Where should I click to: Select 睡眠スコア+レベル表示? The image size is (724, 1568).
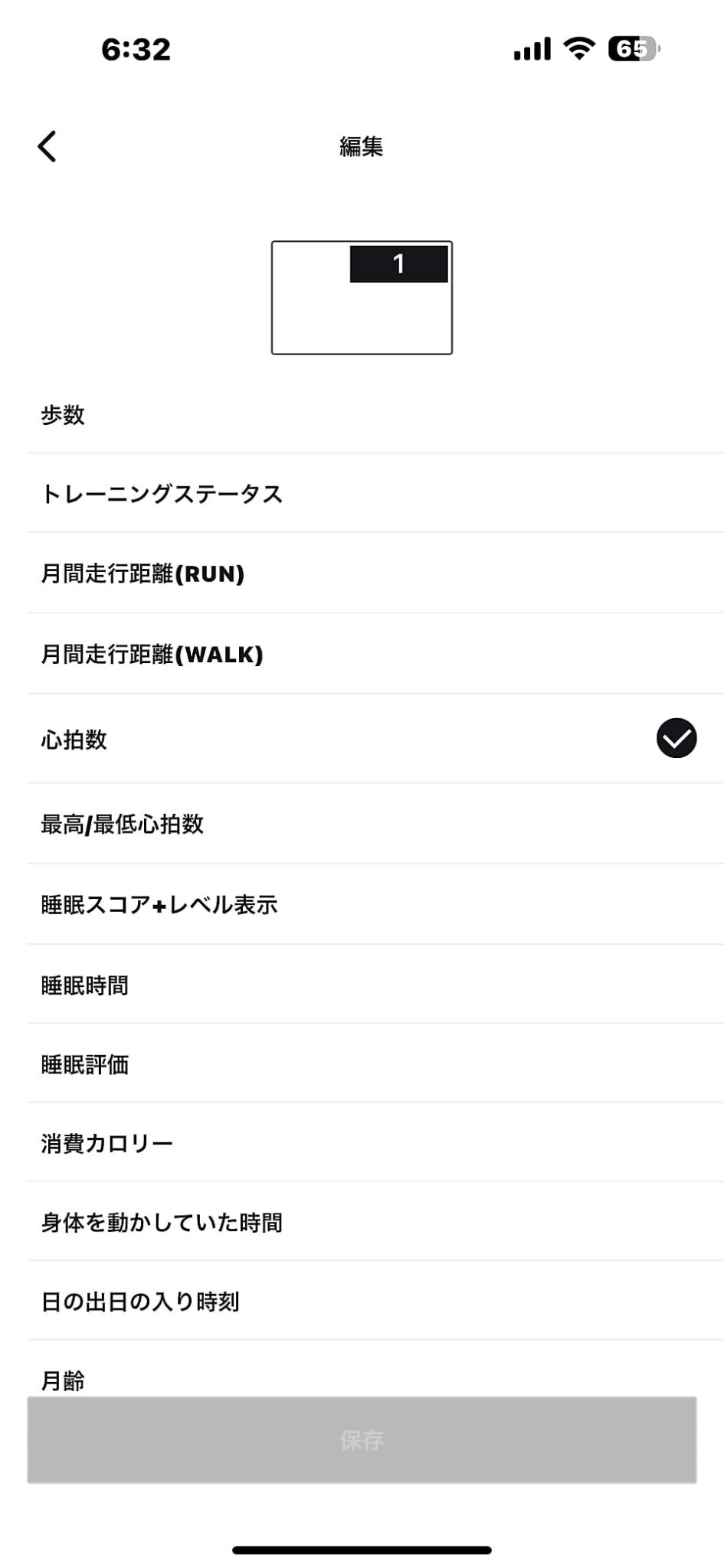(362, 904)
